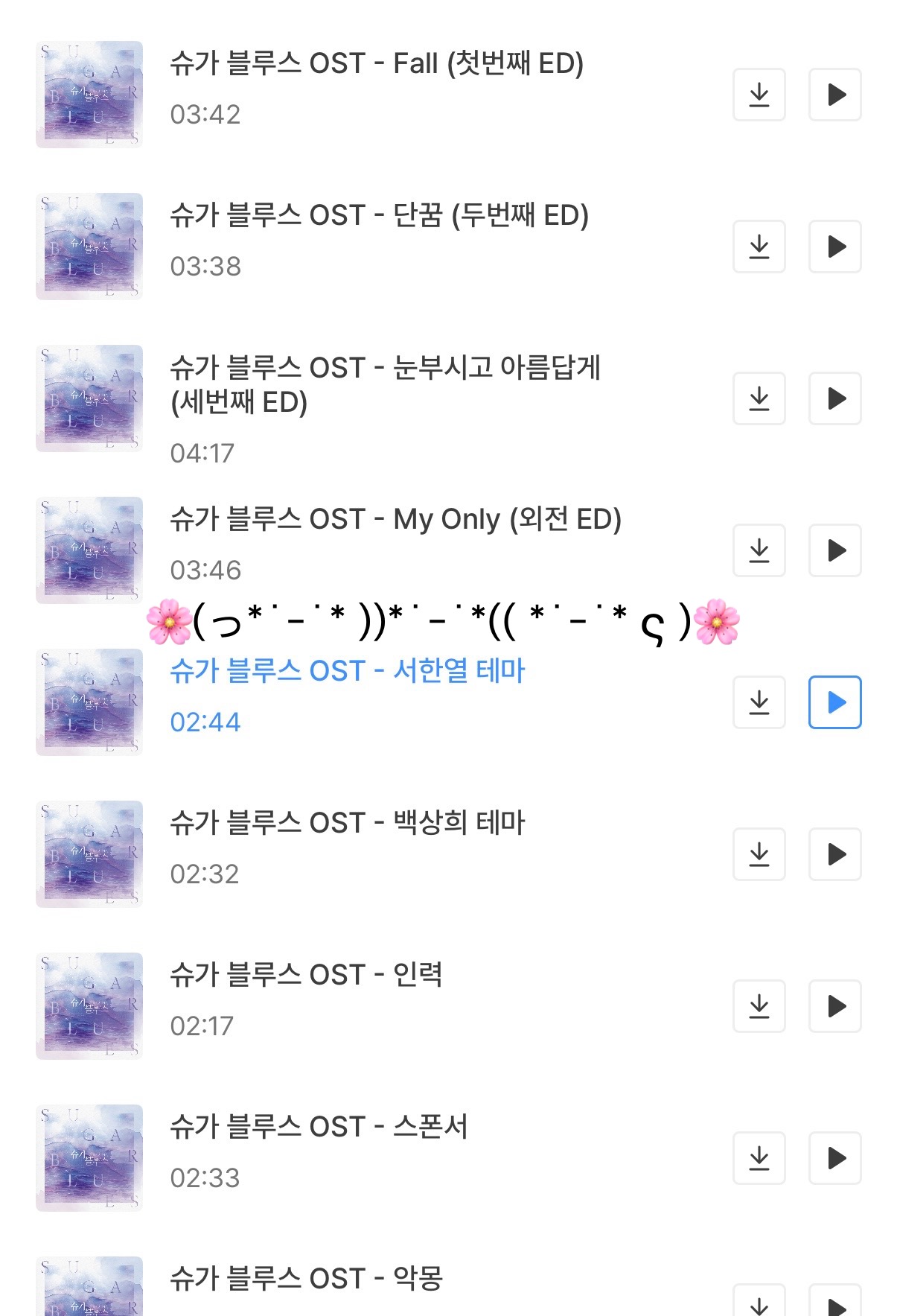Image resolution: width=897 pixels, height=1316 pixels.
Task: Play 슈가 블루스 OST - Fall (첫번째 ED)
Action: point(834,95)
